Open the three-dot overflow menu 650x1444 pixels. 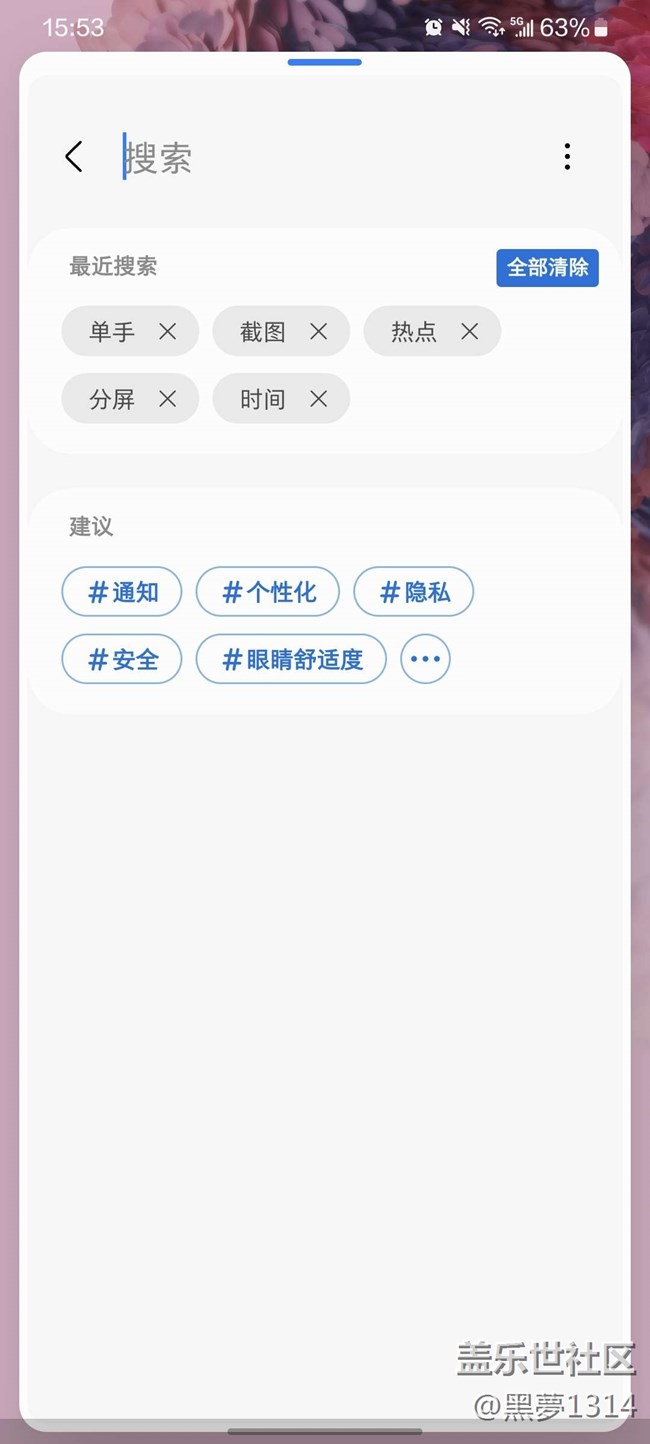click(x=567, y=157)
